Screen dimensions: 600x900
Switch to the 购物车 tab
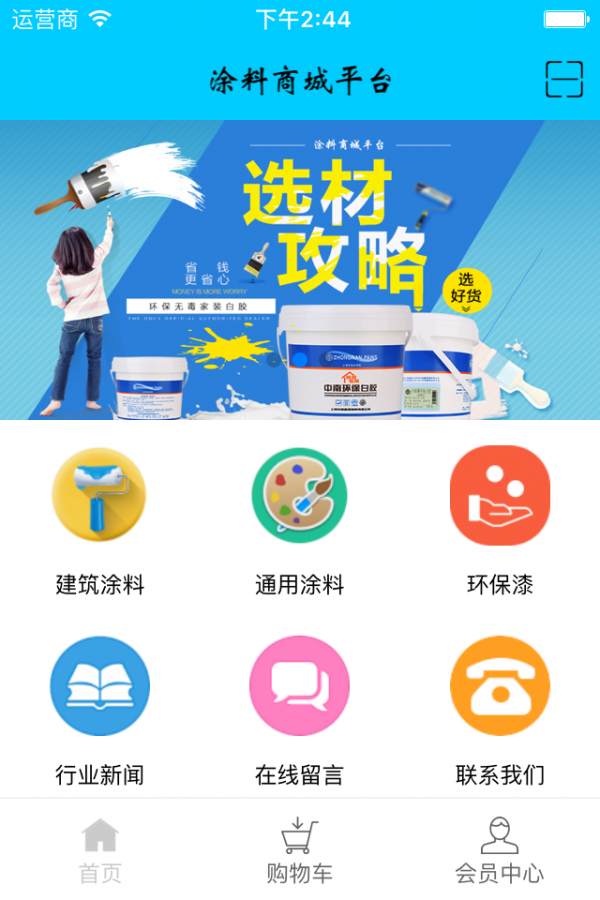coord(299,851)
